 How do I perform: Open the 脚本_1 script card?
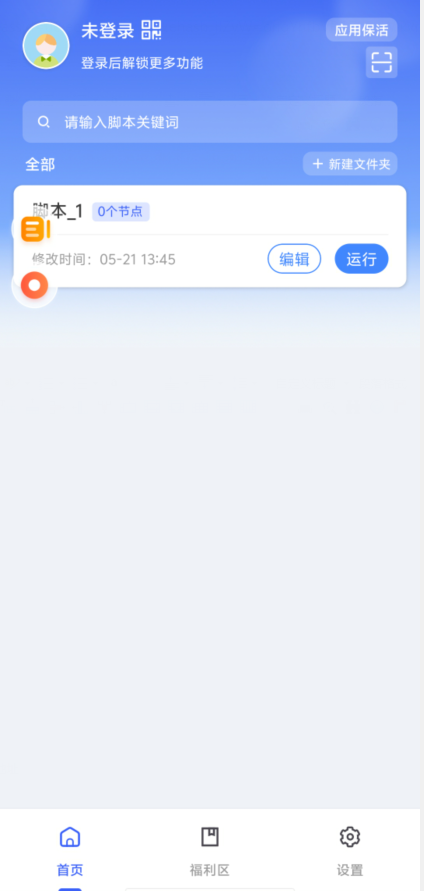pos(210,236)
